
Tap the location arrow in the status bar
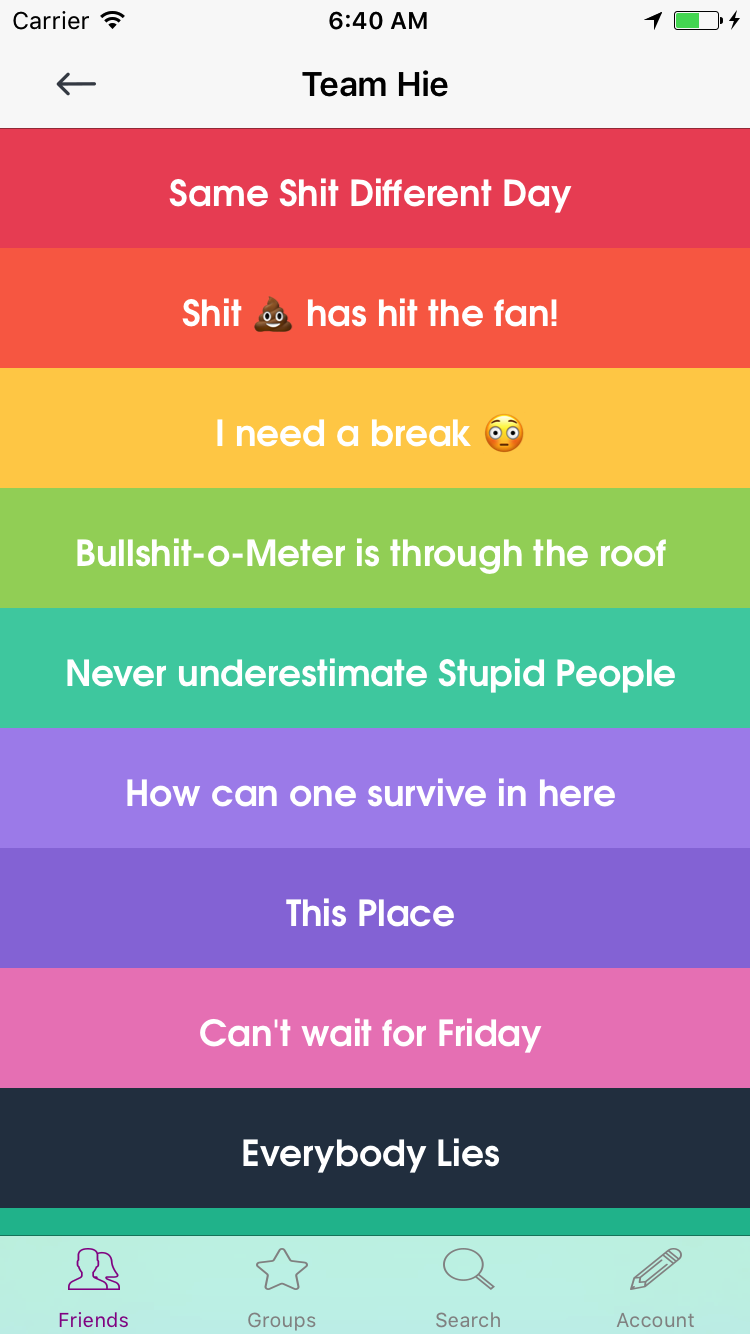click(653, 18)
